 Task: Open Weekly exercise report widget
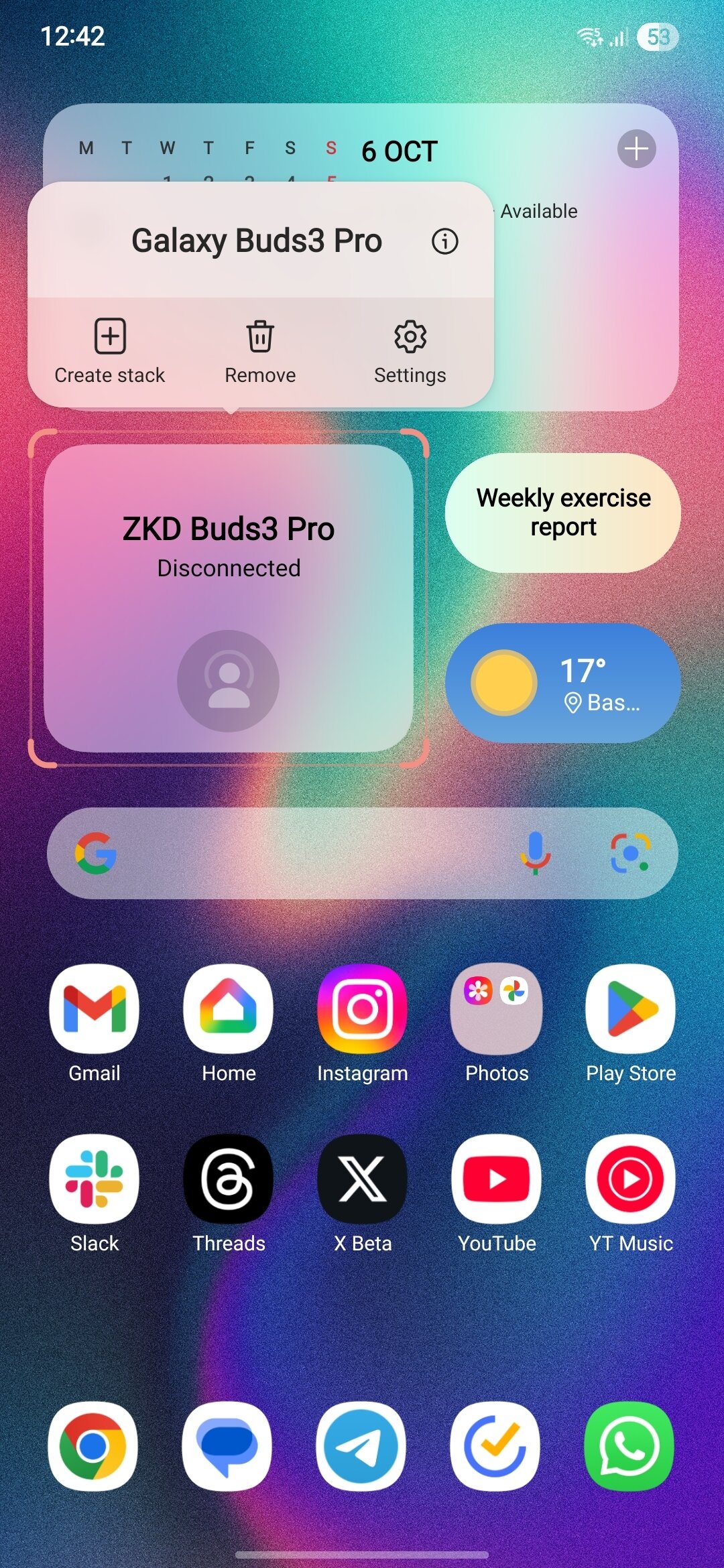[563, 513]
